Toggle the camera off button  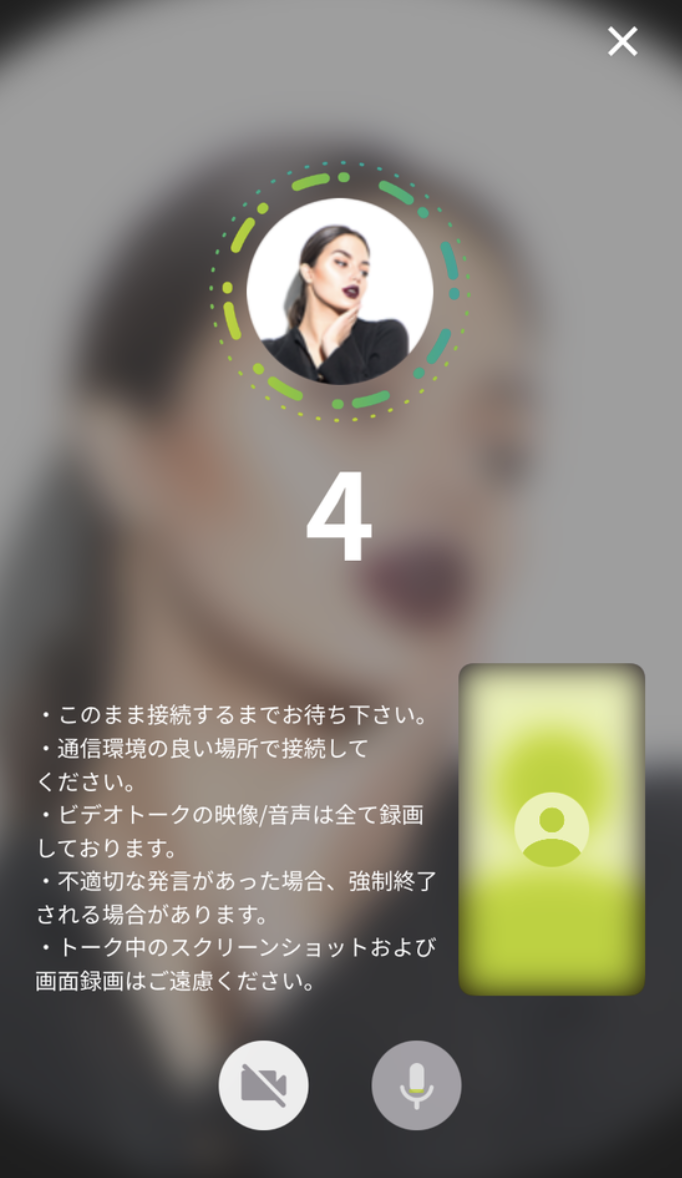[264, 1085]
